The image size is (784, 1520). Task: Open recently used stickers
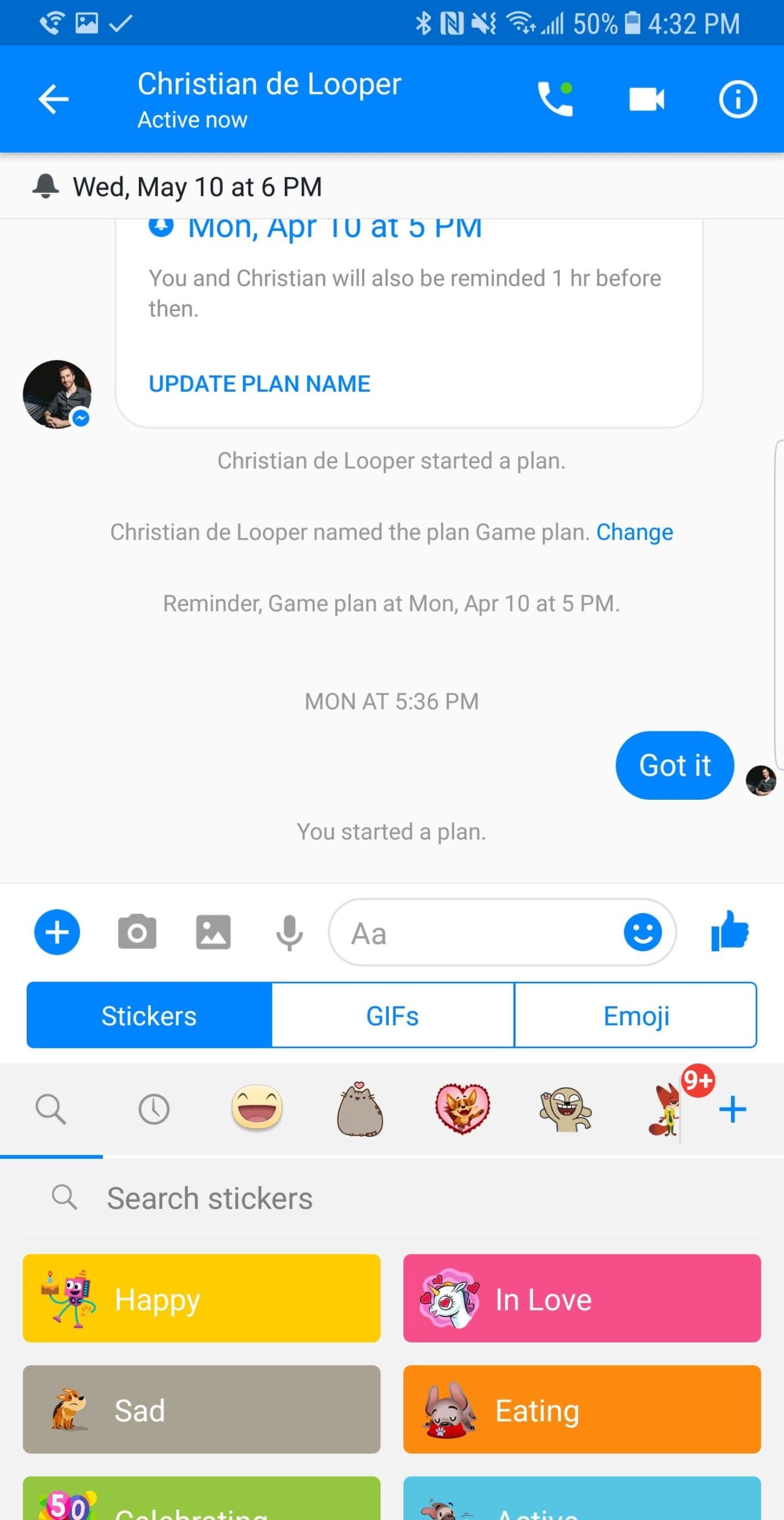click(154, 1109)
